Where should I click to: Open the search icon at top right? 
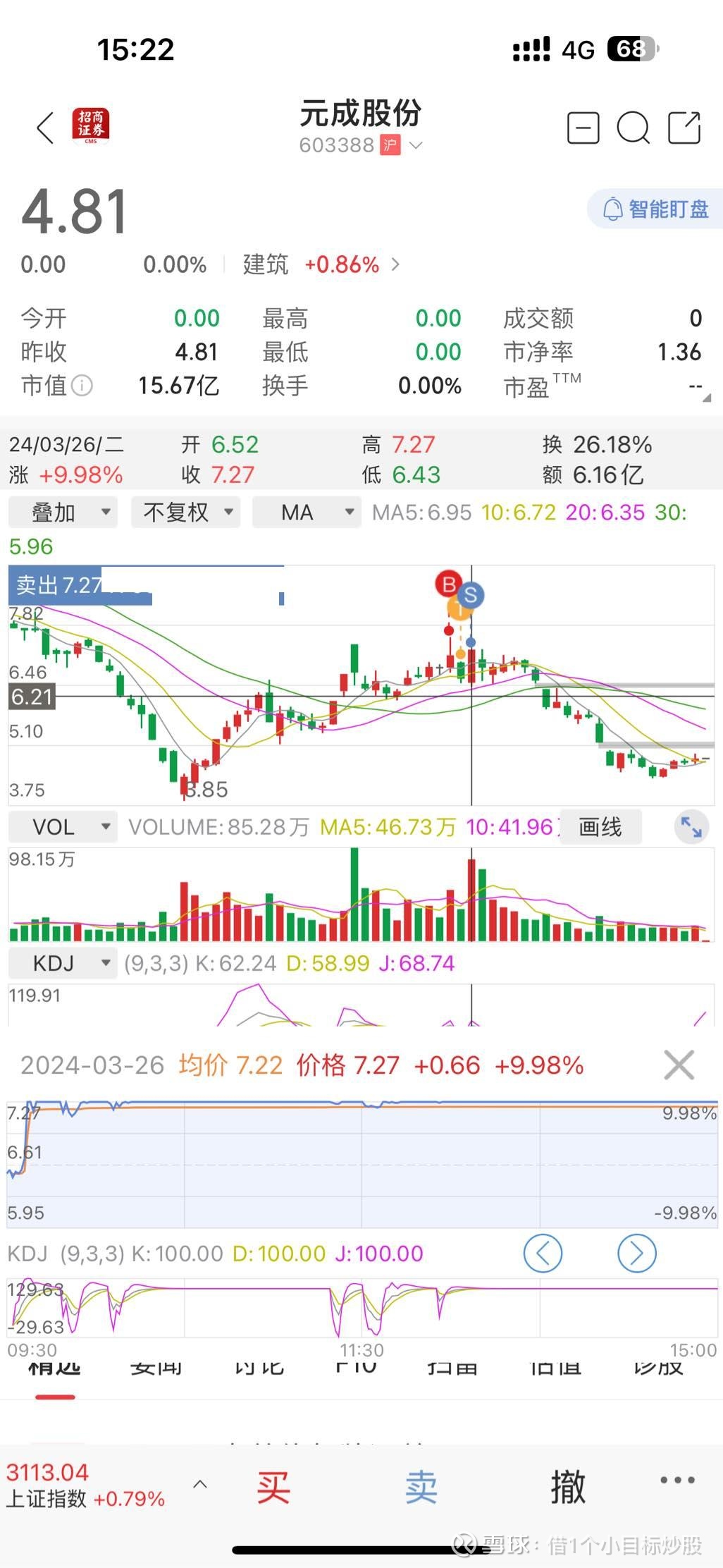pyautogui.click(x=634, y=129)
